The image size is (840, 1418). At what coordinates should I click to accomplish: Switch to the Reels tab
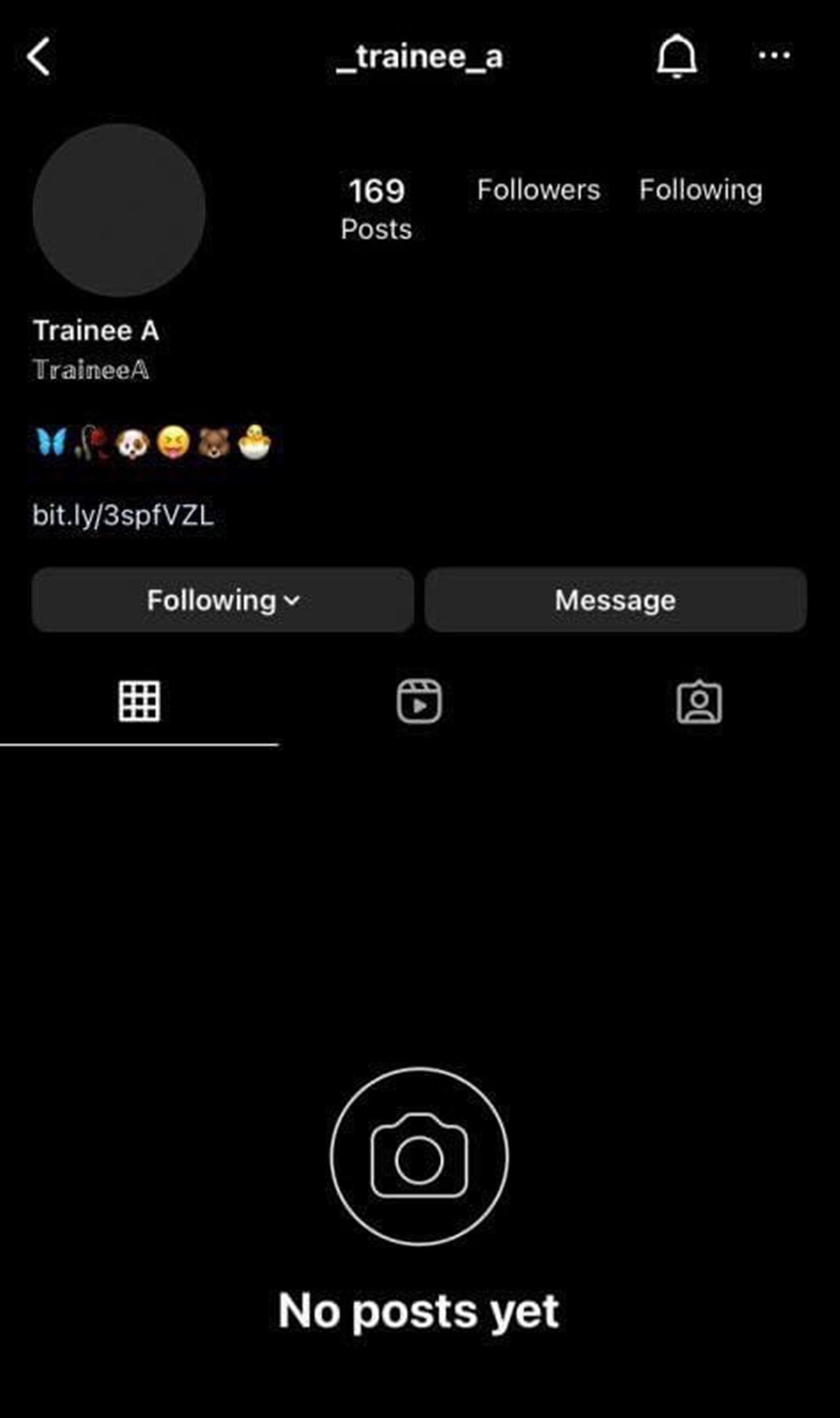pos(419,702)
